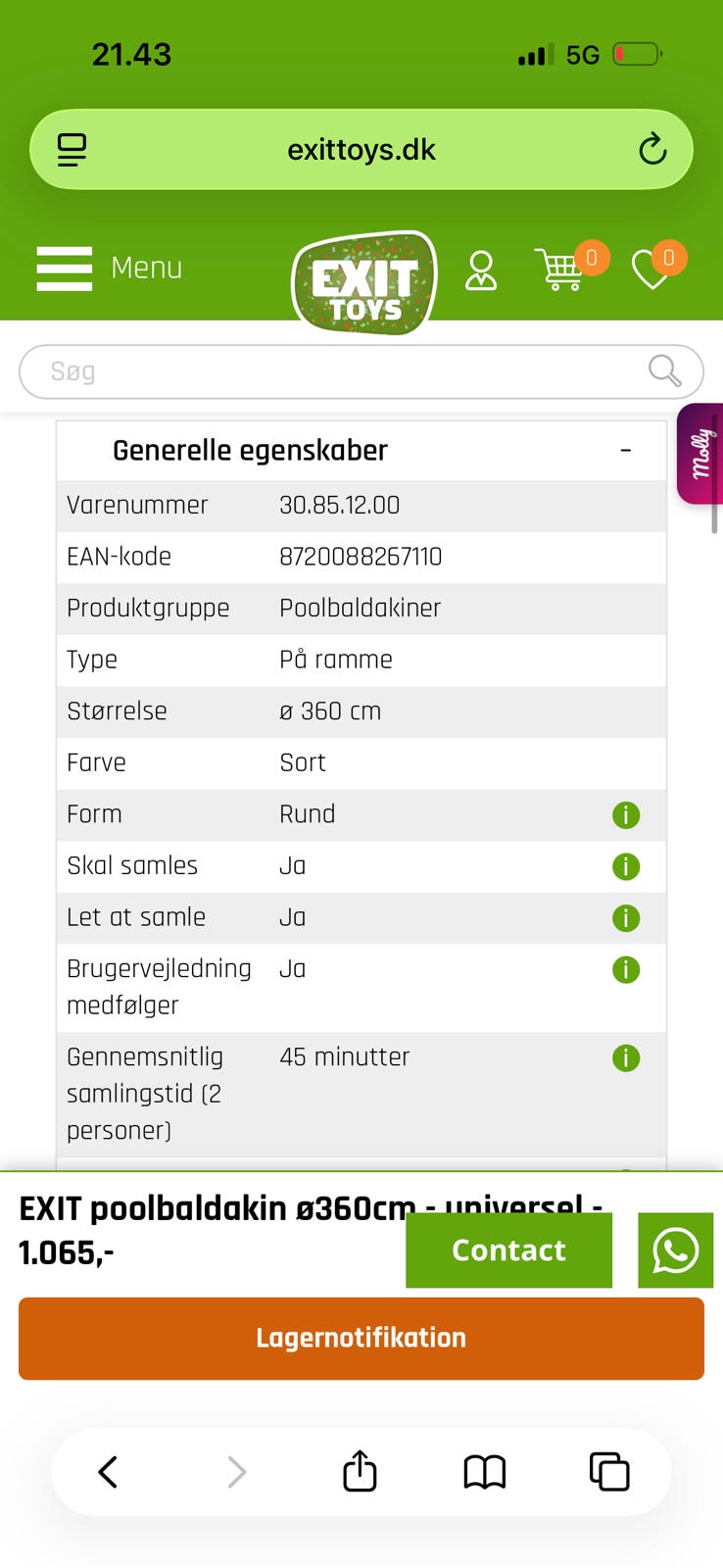
Task: Open the user account icon
Action: click(481, 270)
